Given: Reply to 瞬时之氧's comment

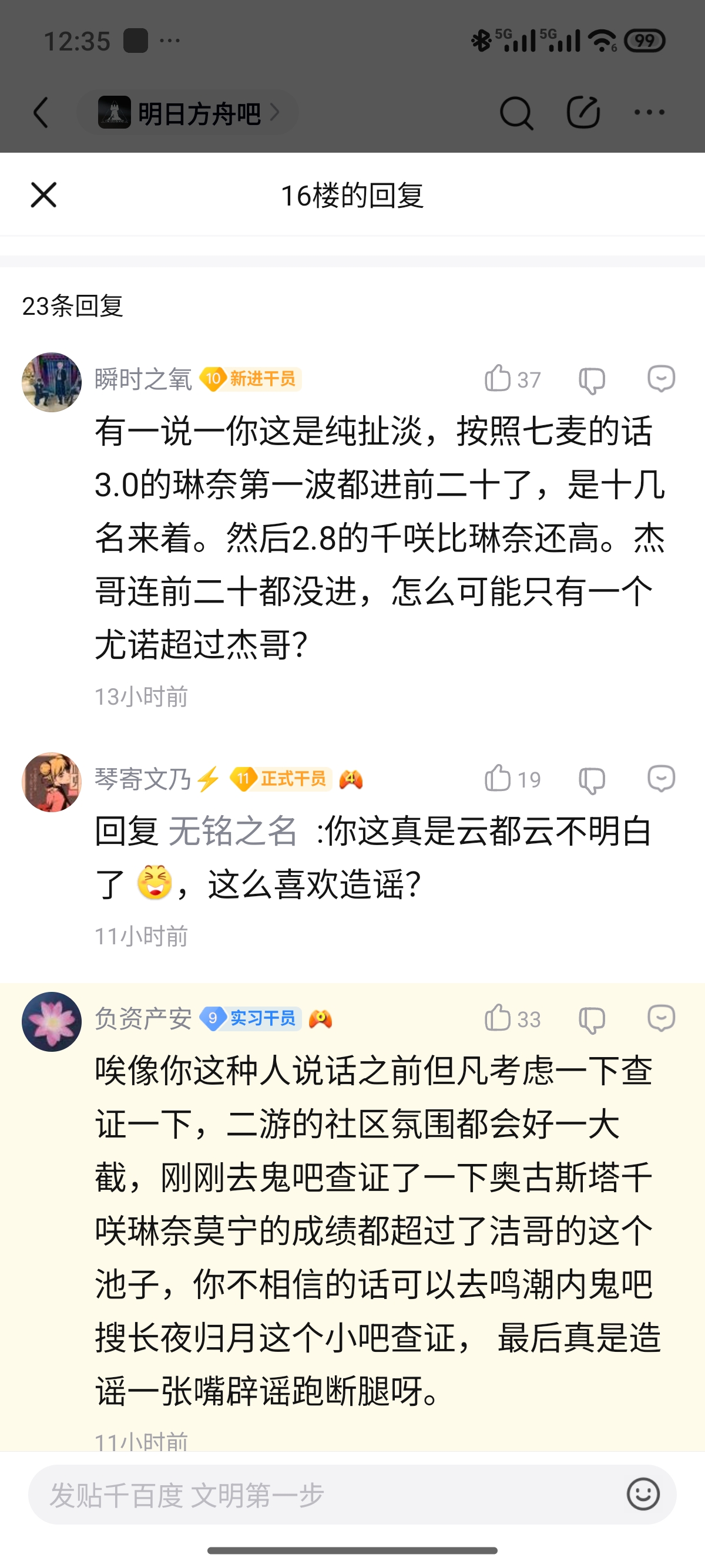Looking at the screenshot, I should pyautogui.click(x=660, y=379).
